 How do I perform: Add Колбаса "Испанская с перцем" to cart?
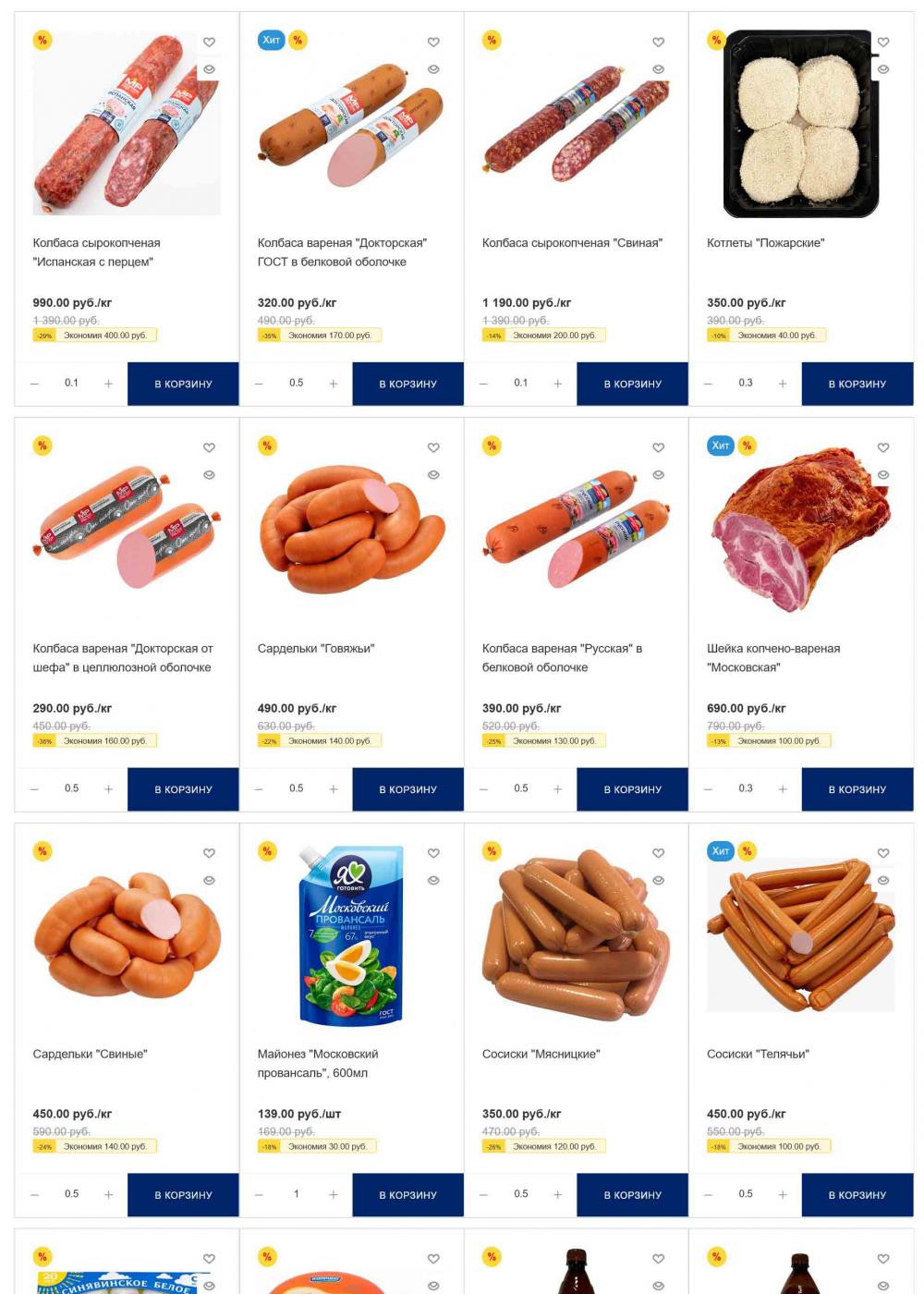183,384
